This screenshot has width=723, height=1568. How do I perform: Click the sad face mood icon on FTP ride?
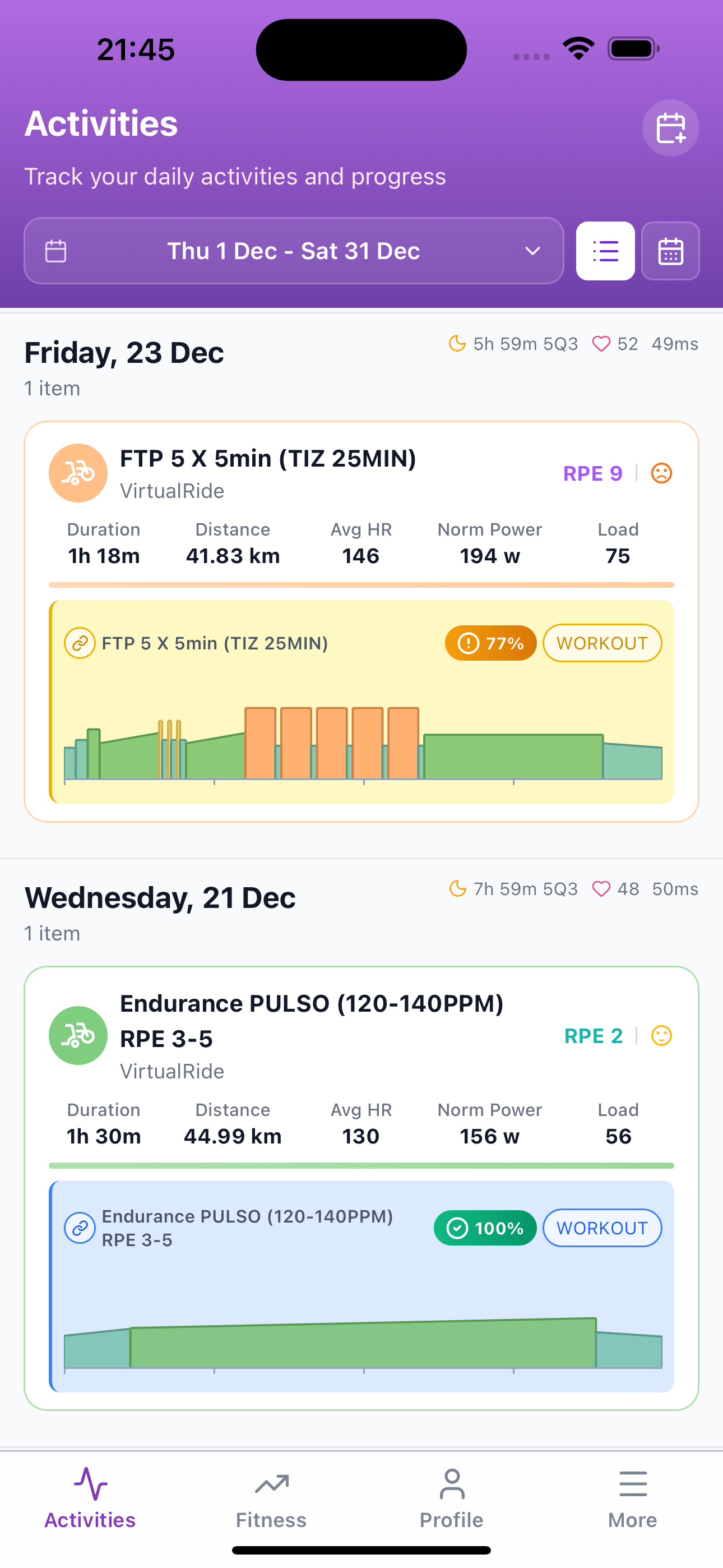[x=662, y=472]
